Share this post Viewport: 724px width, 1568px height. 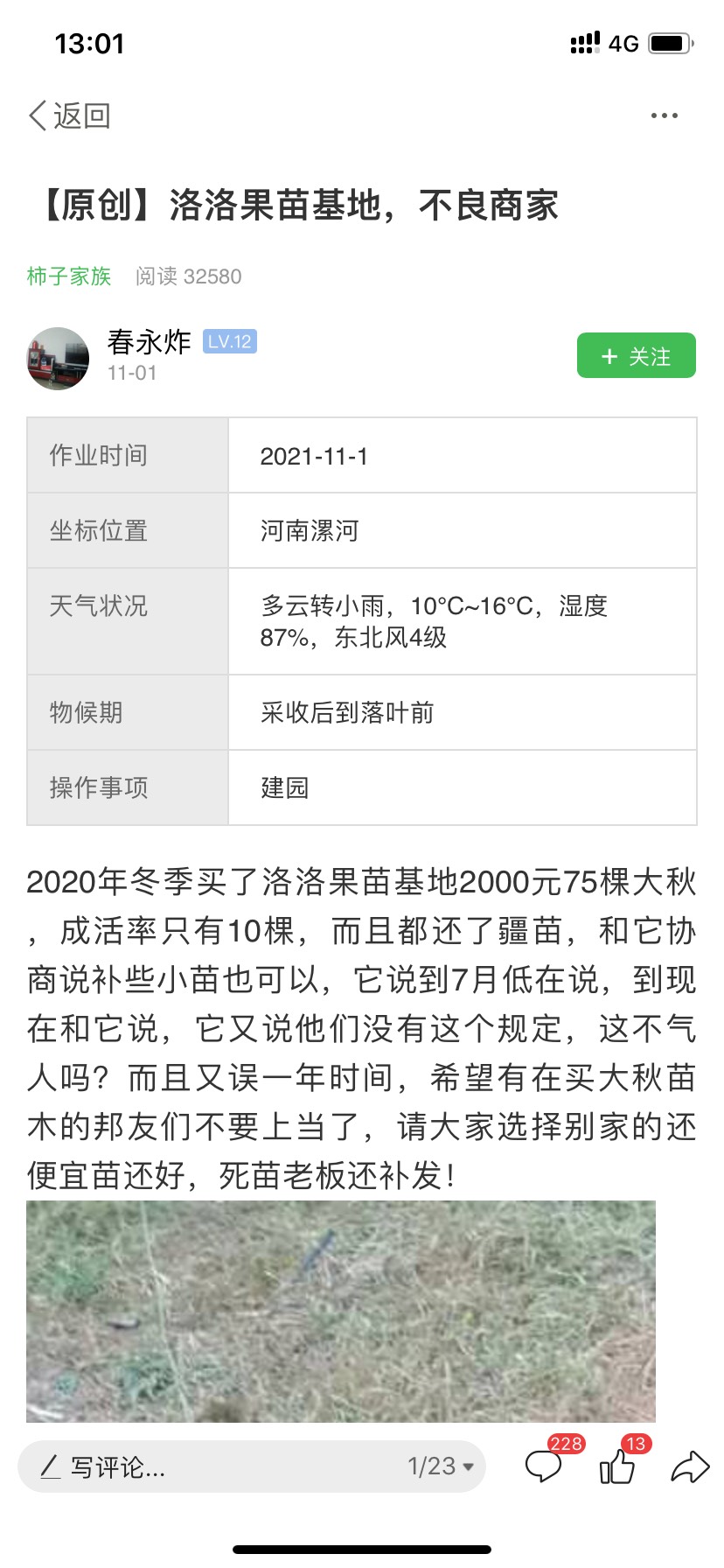coord(690,1466)
